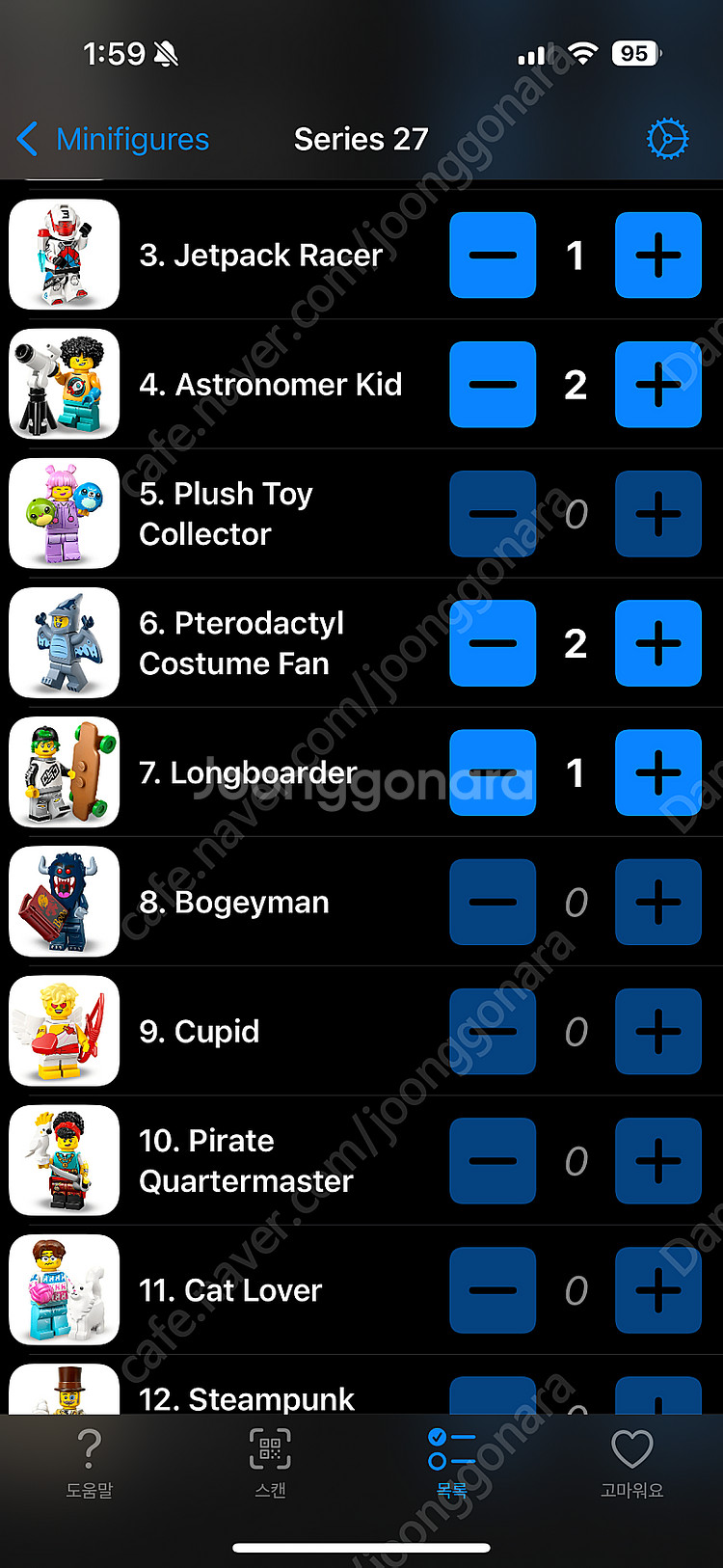Tap plus for Bogeyman
The image size is (723, 1568).
point(658,902)
